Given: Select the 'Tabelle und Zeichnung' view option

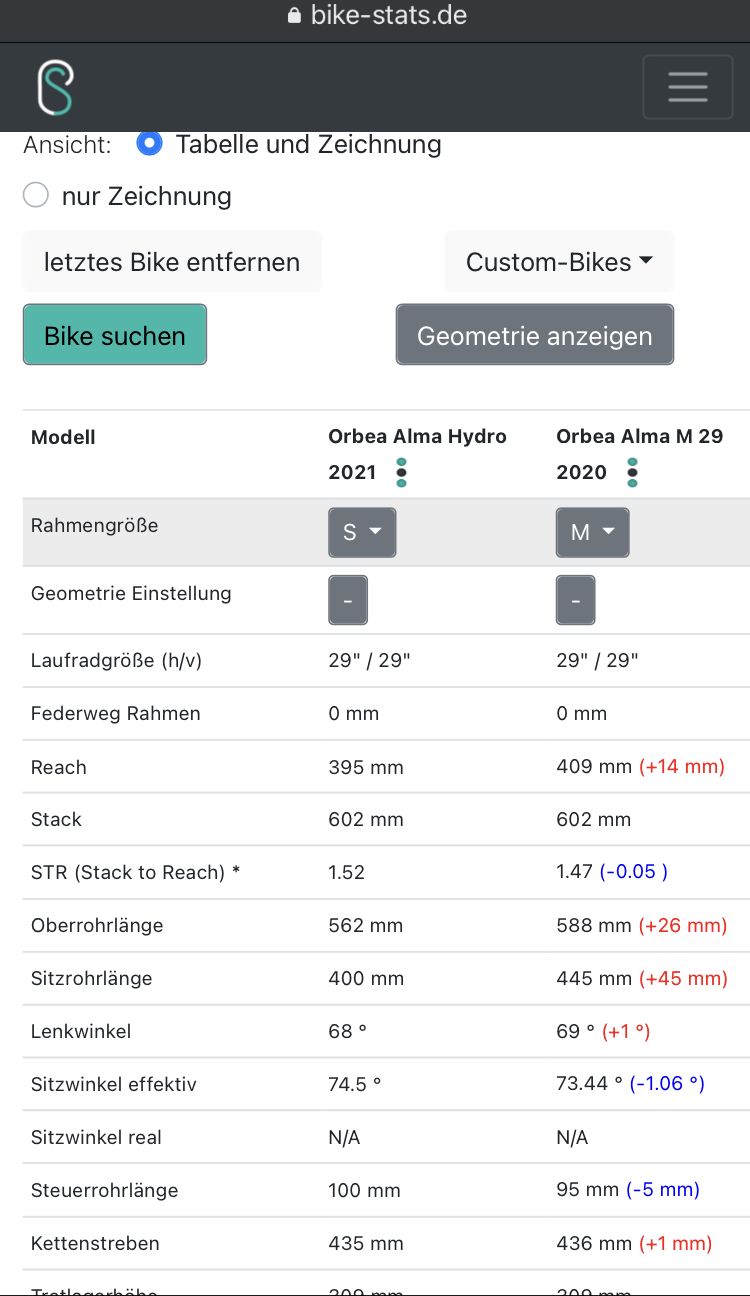Looking at the screenshot, I should pos(150,144).
